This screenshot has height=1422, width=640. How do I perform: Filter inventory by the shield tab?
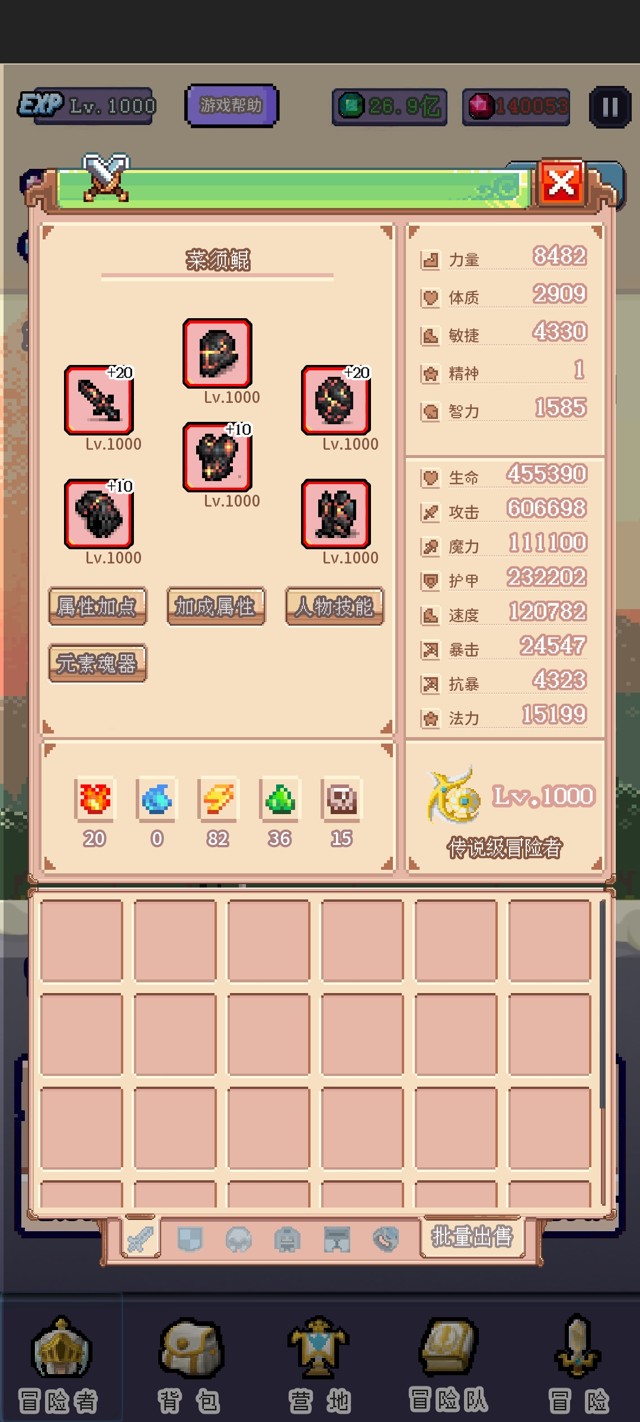pyautogui.click(x=189, y=1240)
